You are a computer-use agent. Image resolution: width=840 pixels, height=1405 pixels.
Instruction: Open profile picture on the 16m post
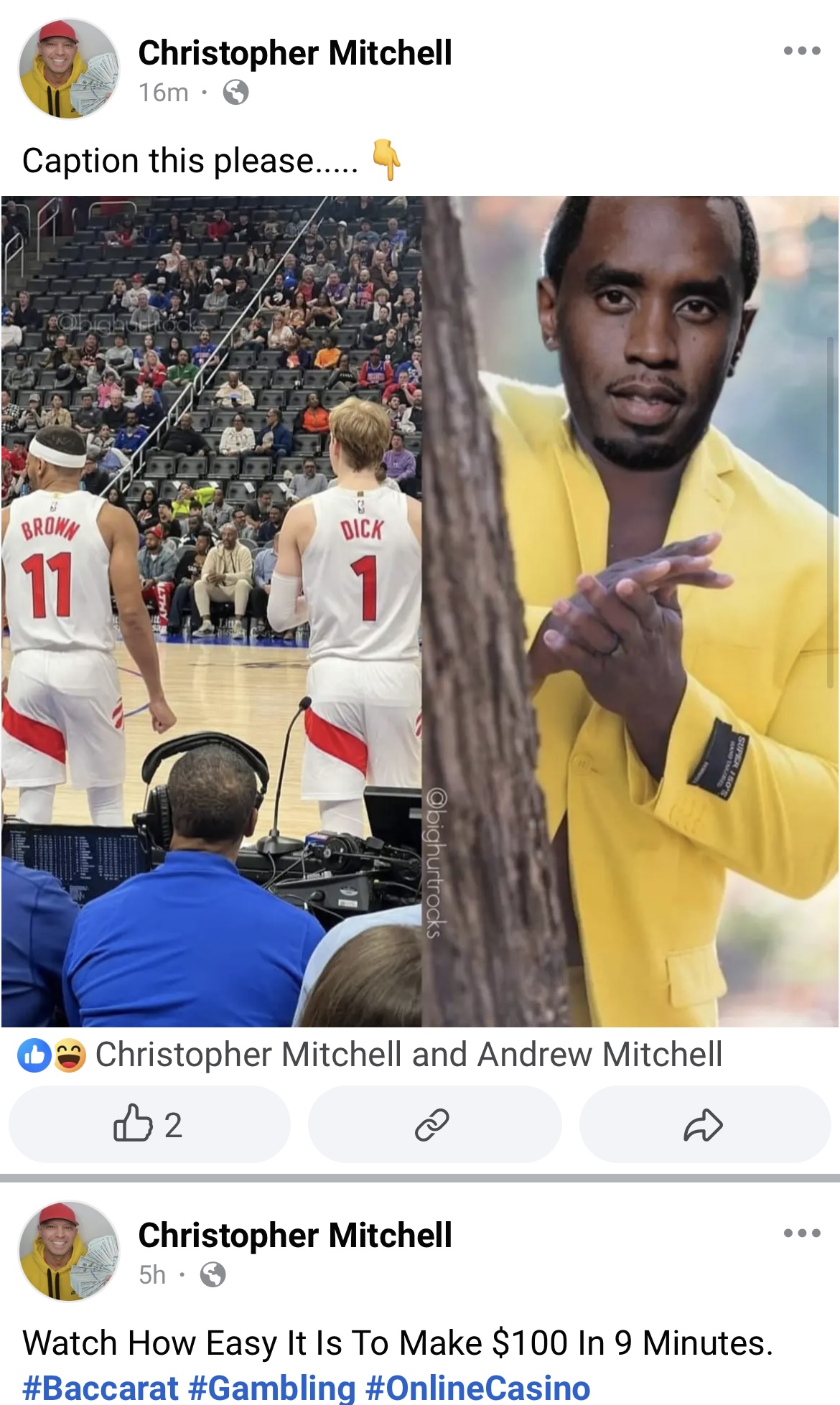tap(69, 69)
